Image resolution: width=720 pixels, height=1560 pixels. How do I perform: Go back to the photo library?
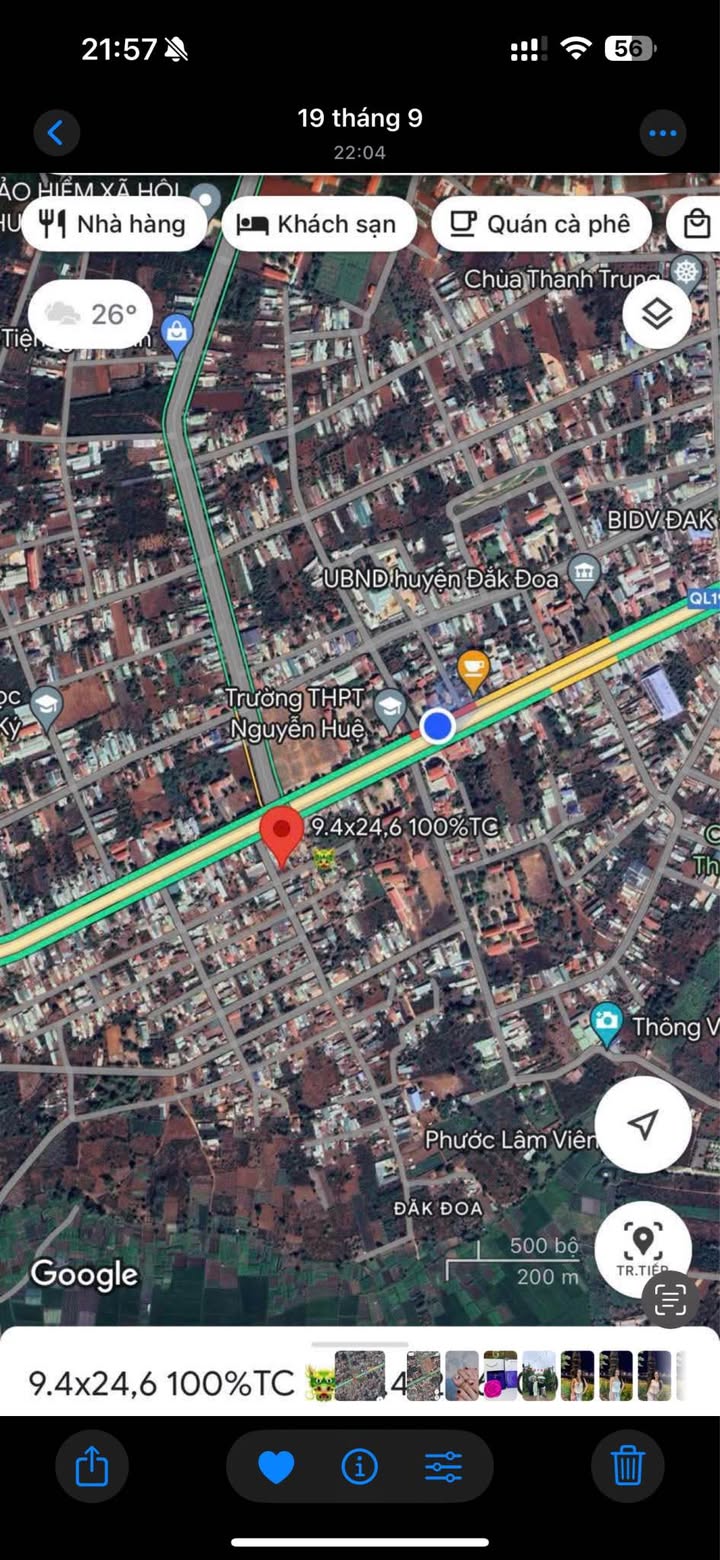[x=56, y=133]
